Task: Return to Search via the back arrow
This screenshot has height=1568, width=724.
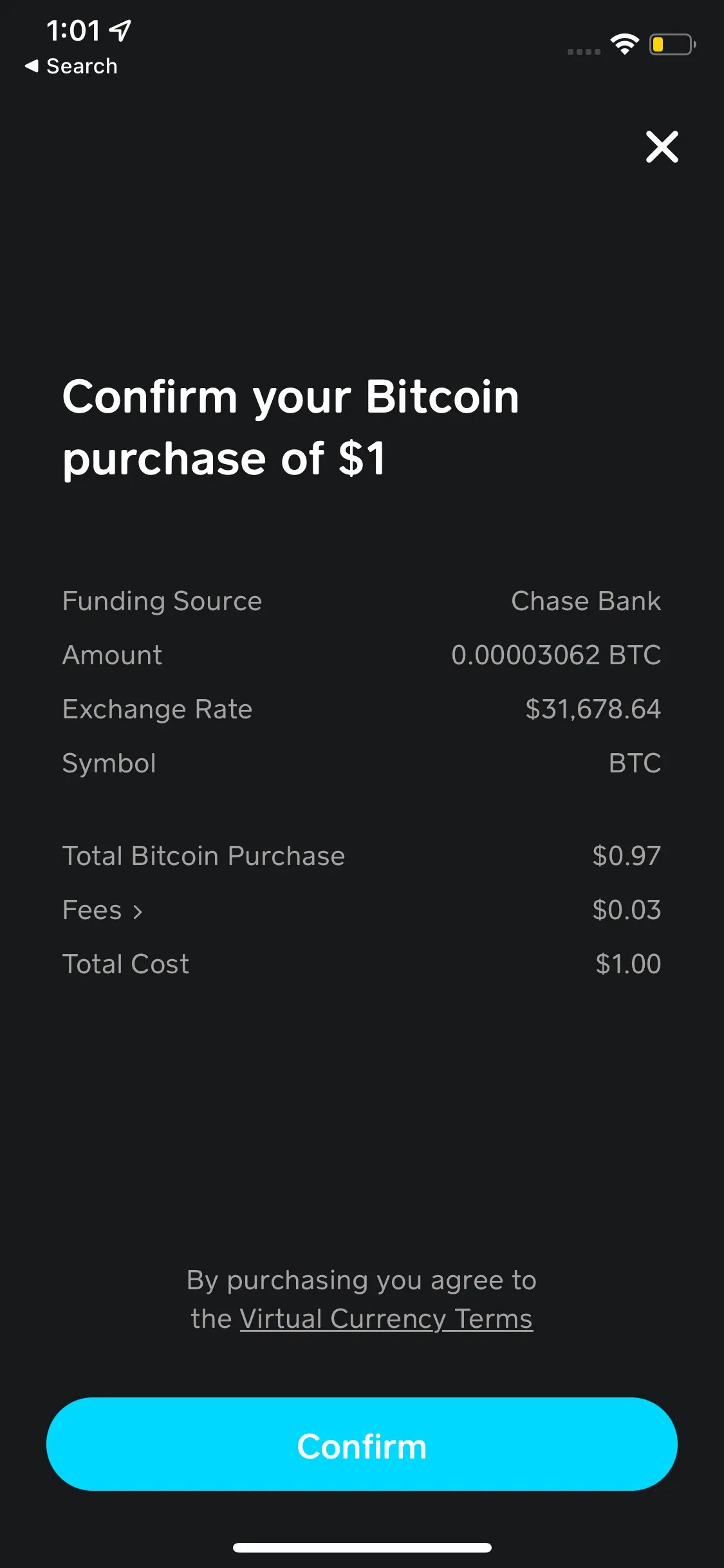Action: 71,66
